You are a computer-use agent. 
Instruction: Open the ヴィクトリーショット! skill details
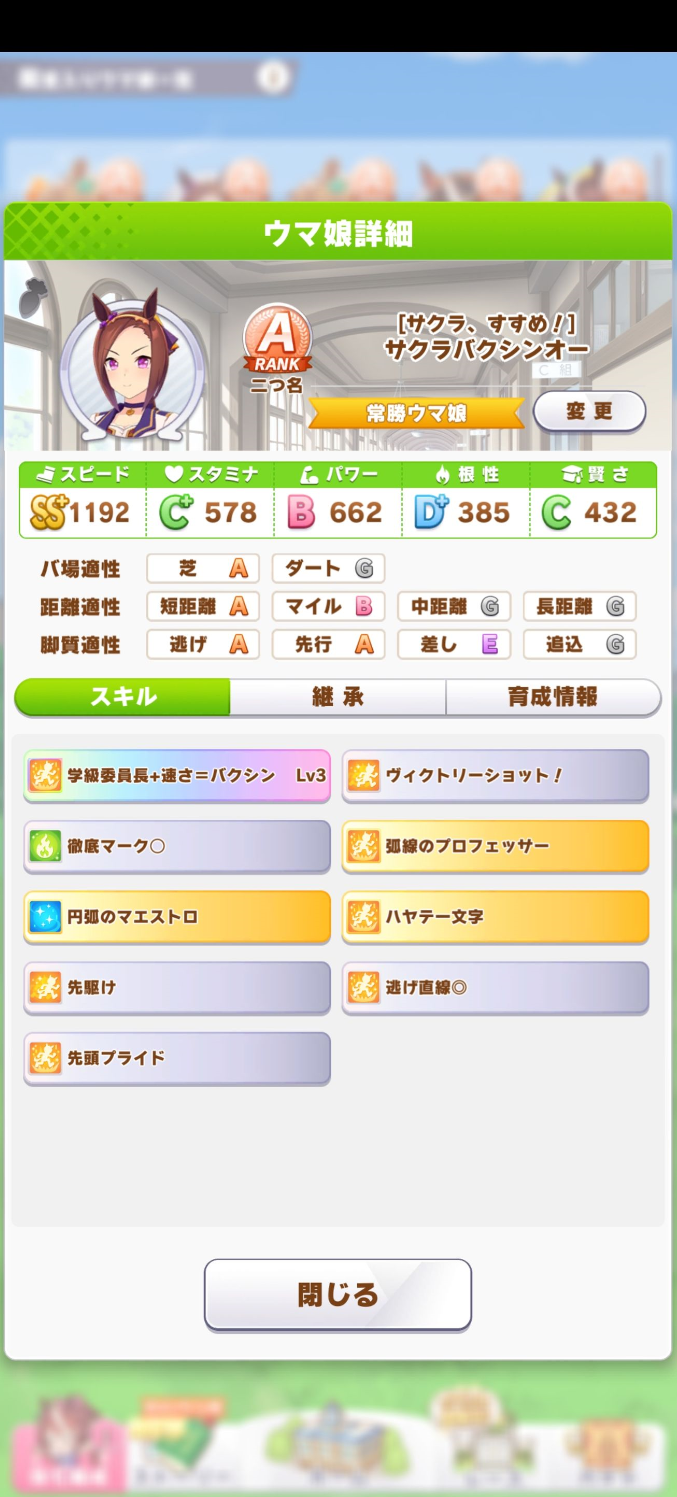point(495,775)
